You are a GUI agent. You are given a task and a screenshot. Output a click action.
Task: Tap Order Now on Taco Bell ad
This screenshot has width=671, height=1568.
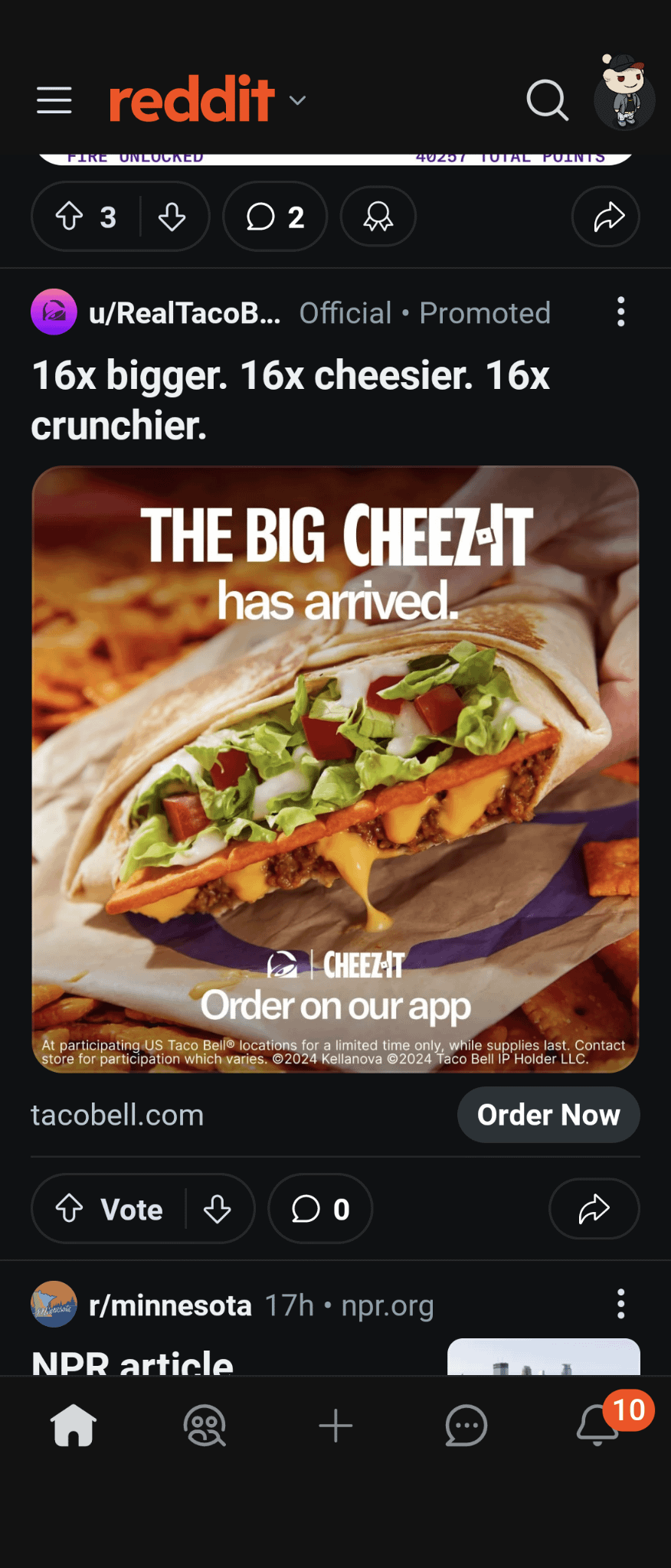[x=548, y=1115]
